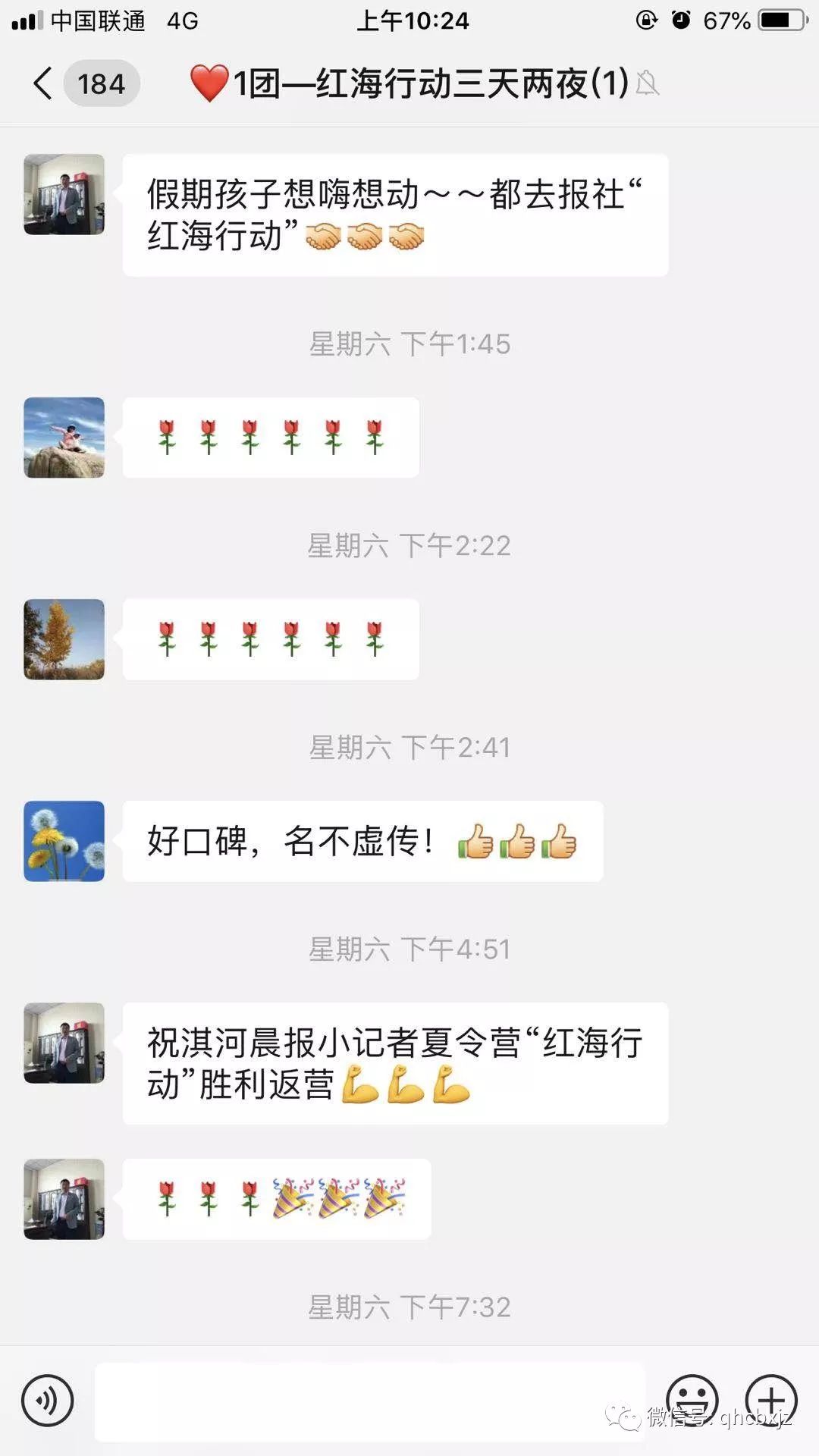This screenshot has width=819, height=1456.
Task: Tap the unread count badge showing 184
Action: 102,83
